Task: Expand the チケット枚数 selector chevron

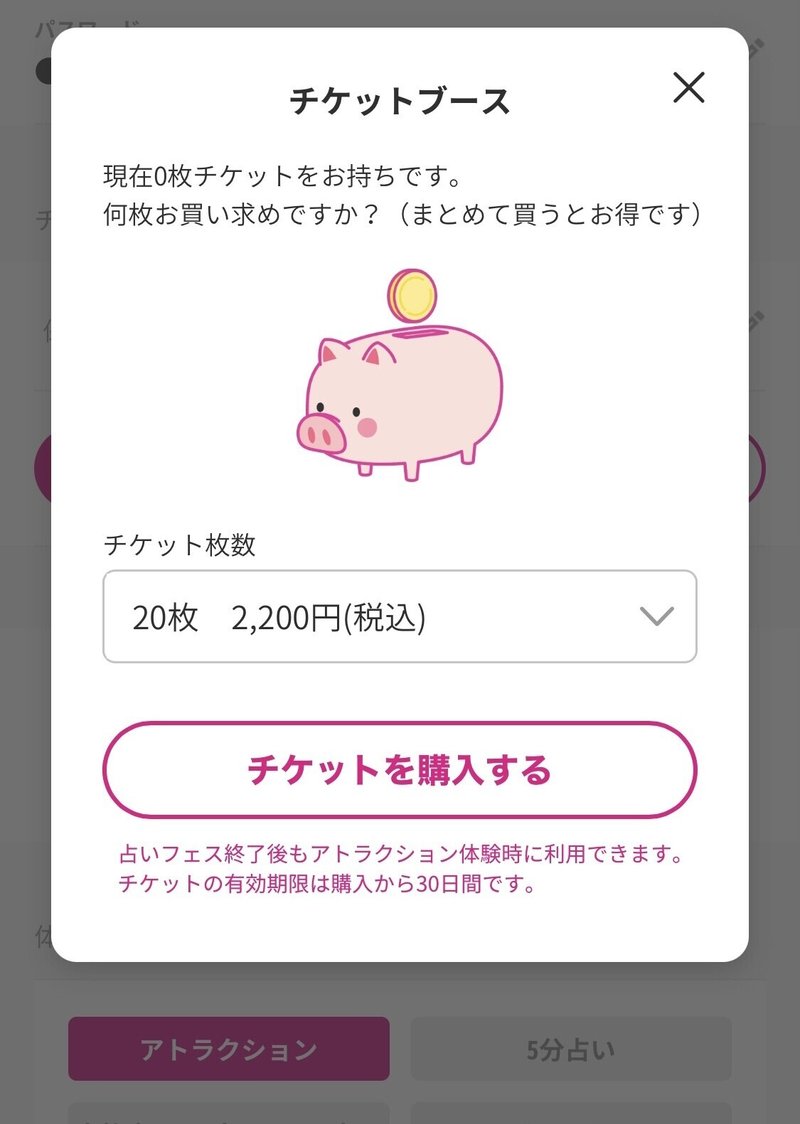Action: 656,617
